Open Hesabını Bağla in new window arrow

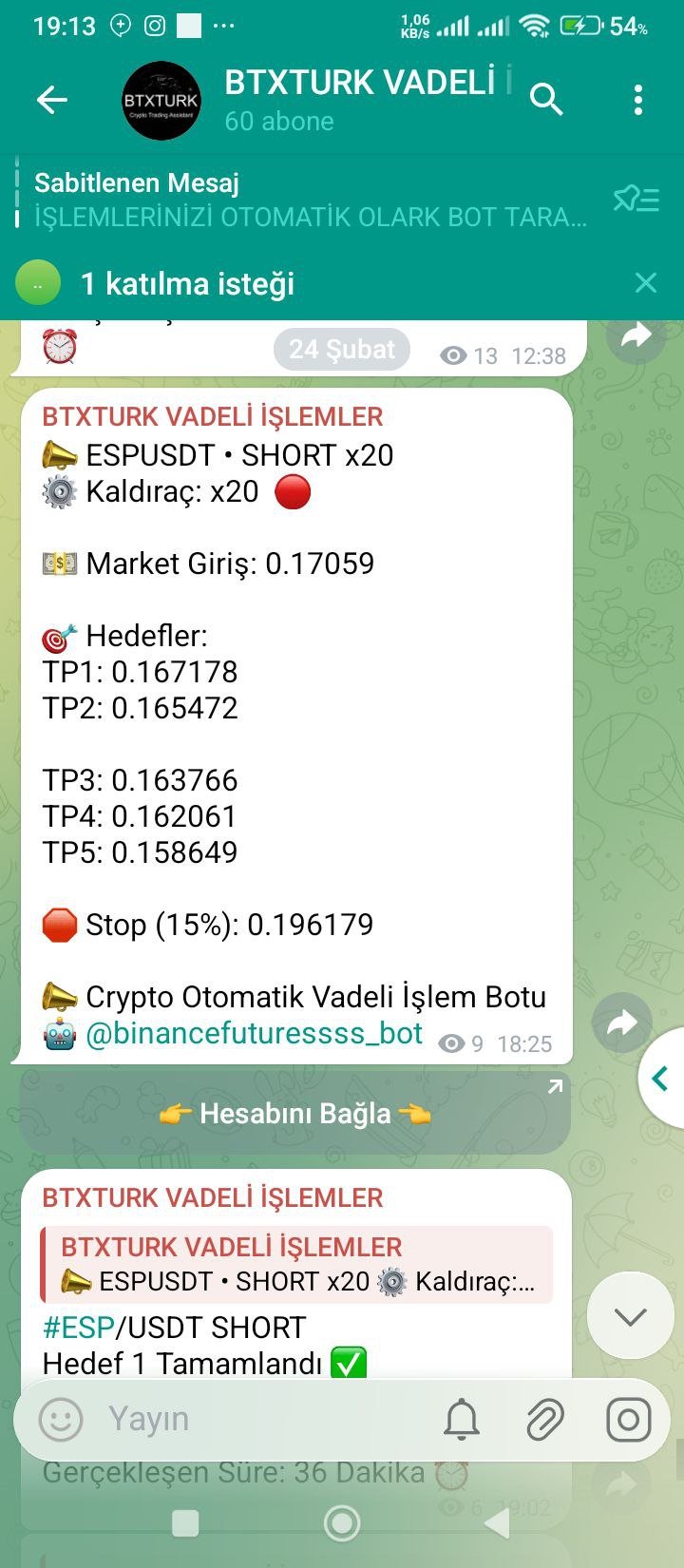click(555, 1083)
